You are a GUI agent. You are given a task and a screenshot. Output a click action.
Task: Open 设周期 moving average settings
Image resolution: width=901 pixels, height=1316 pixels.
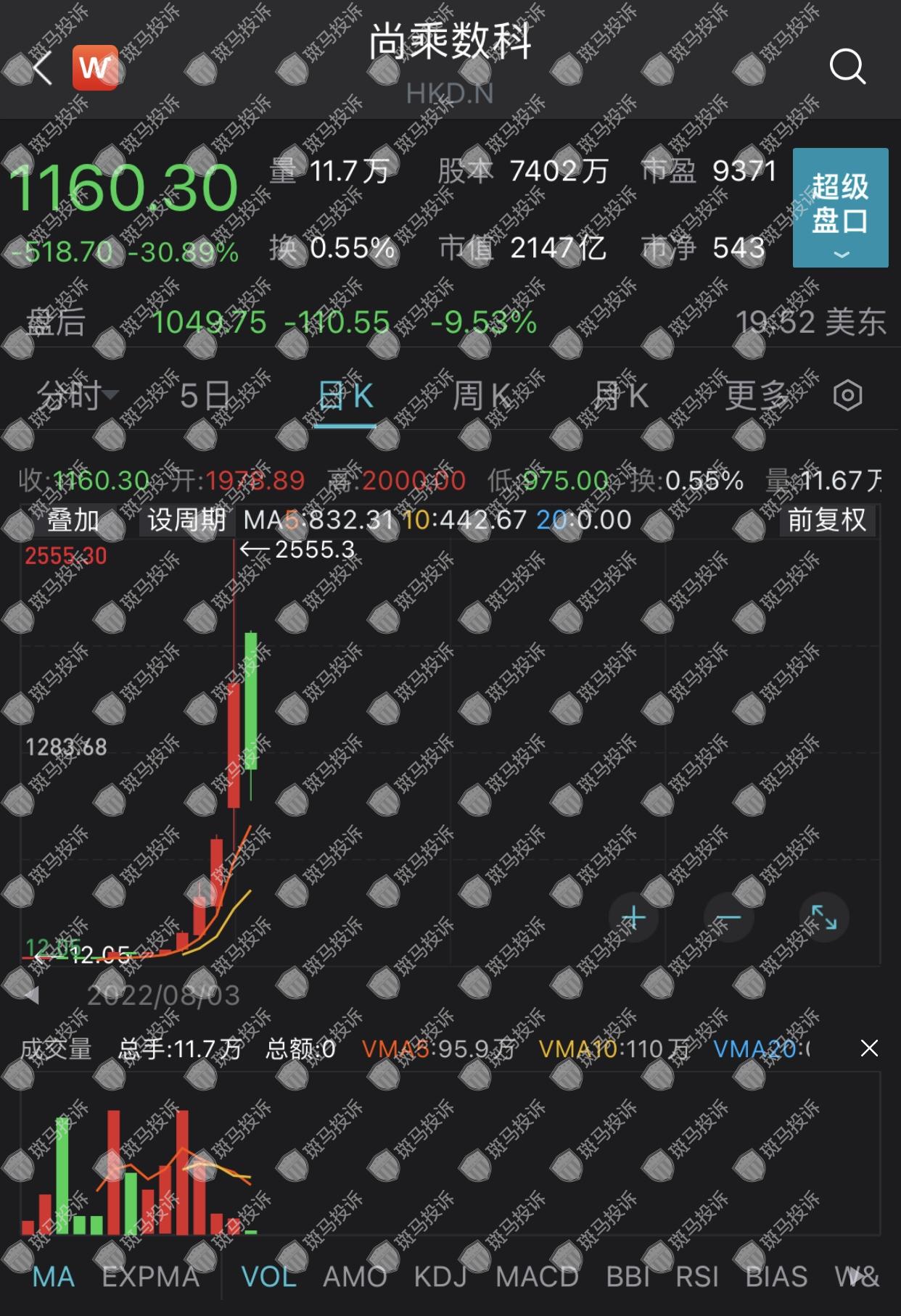click(x=186, y=521)
